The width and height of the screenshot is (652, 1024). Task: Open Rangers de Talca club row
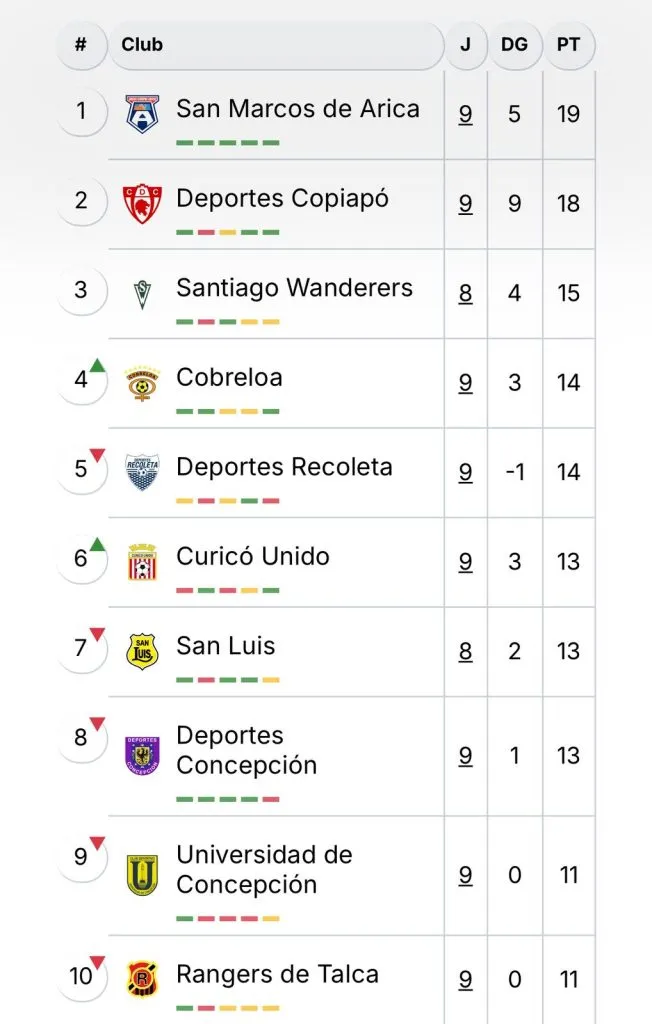(277, 974)
